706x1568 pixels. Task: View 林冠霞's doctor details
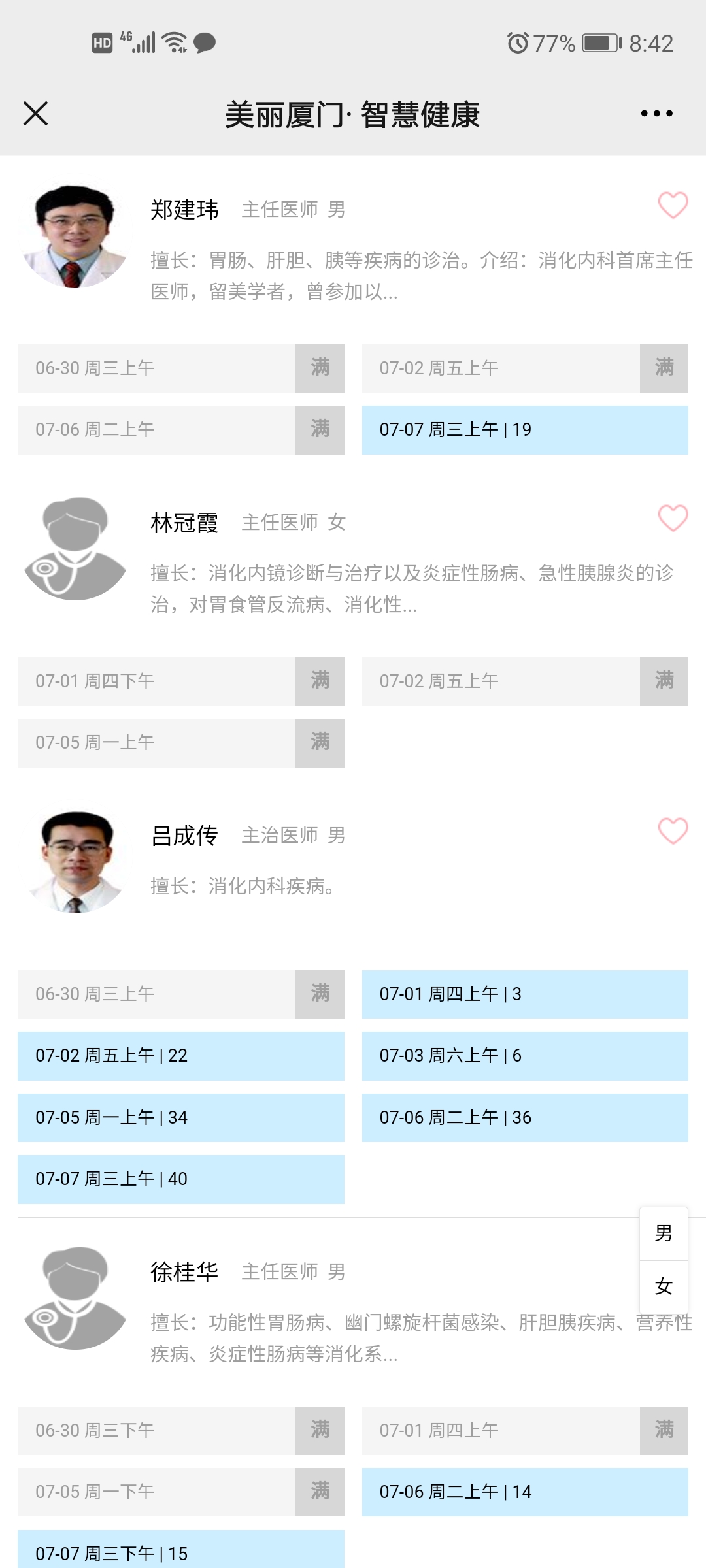point(184,523)
